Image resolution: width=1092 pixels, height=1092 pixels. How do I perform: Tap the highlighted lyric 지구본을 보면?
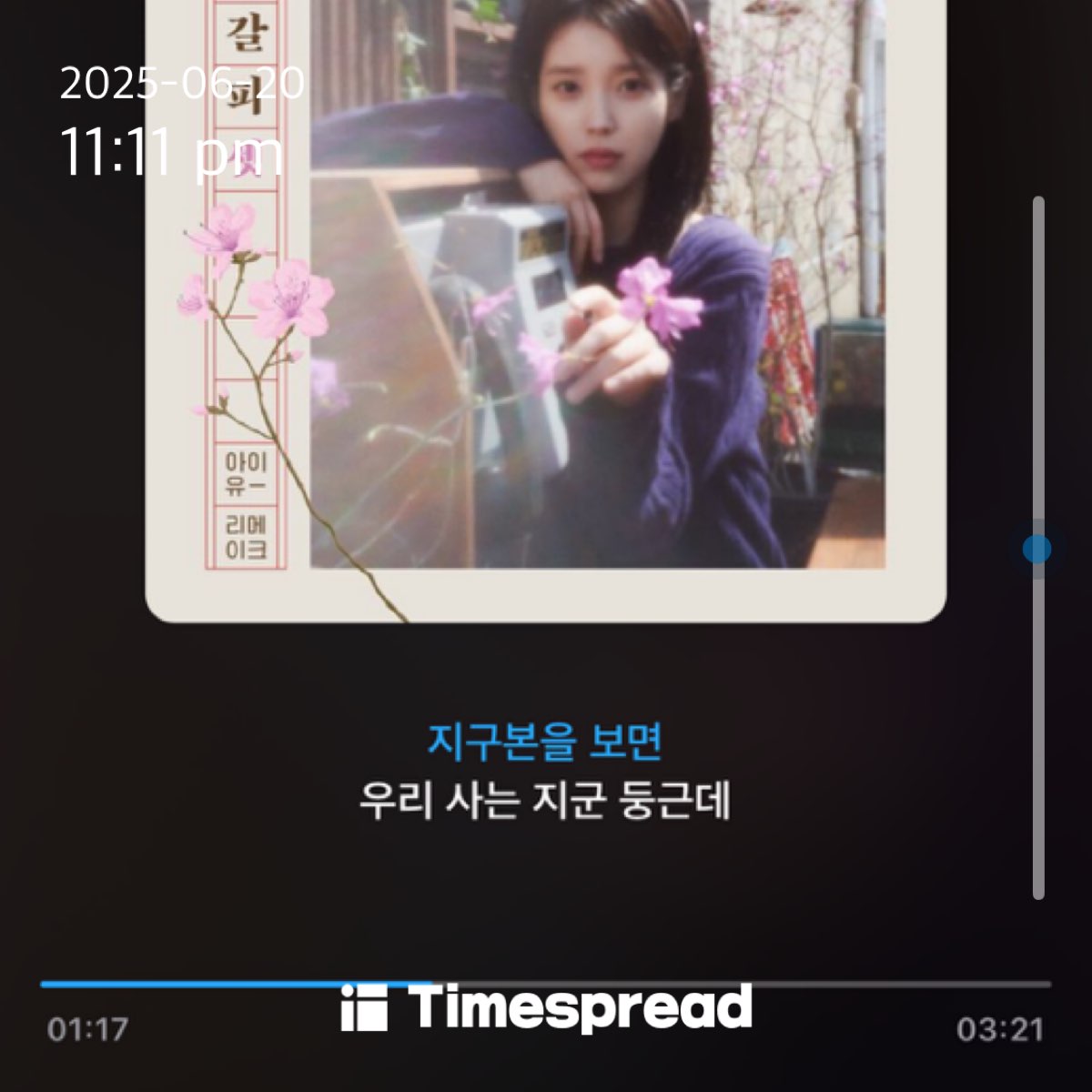(544, 742)
